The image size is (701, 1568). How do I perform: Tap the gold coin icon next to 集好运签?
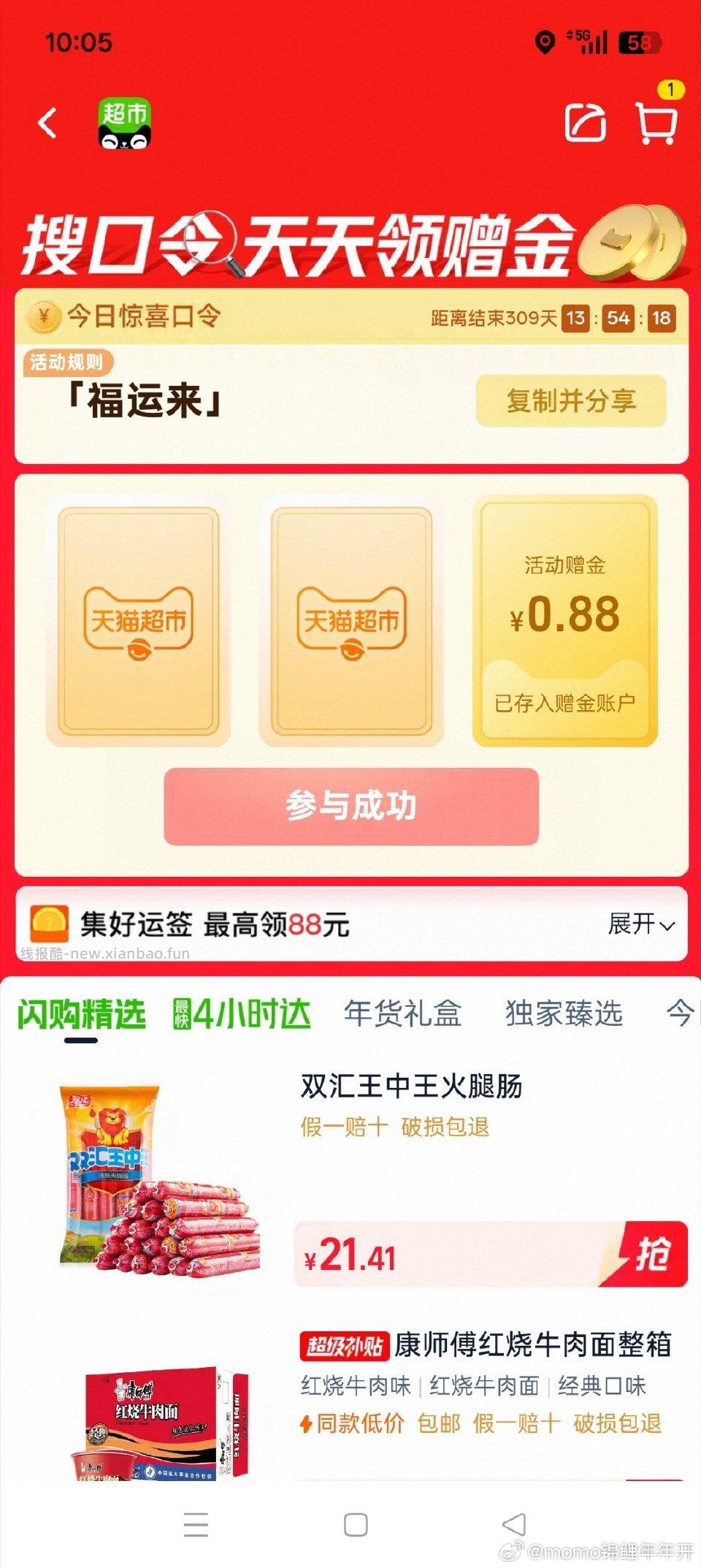48,924
